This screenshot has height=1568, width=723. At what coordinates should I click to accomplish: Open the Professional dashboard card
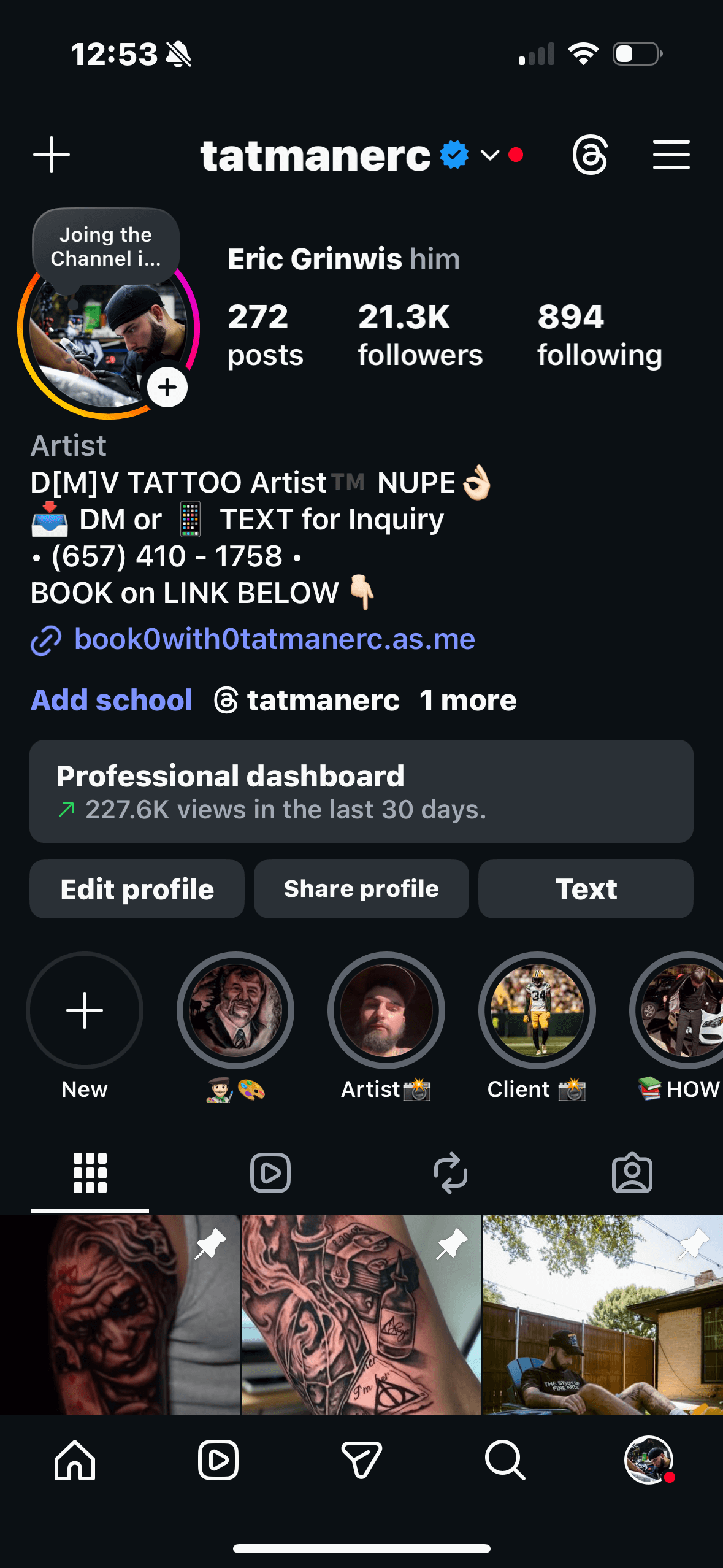361,791
